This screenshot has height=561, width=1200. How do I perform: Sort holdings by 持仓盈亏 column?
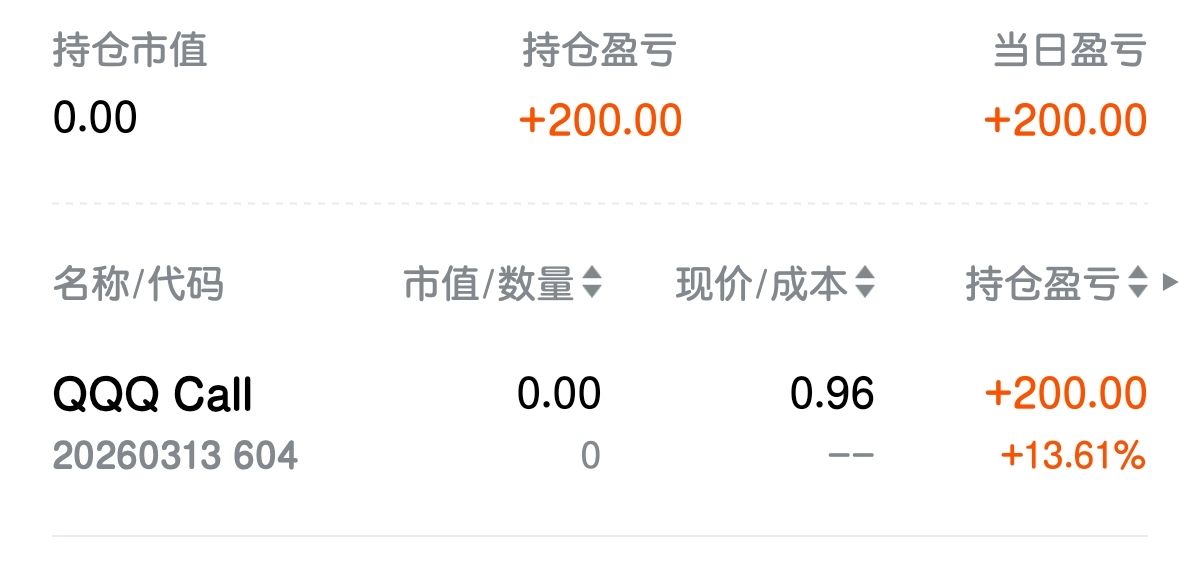[1056, 285]
